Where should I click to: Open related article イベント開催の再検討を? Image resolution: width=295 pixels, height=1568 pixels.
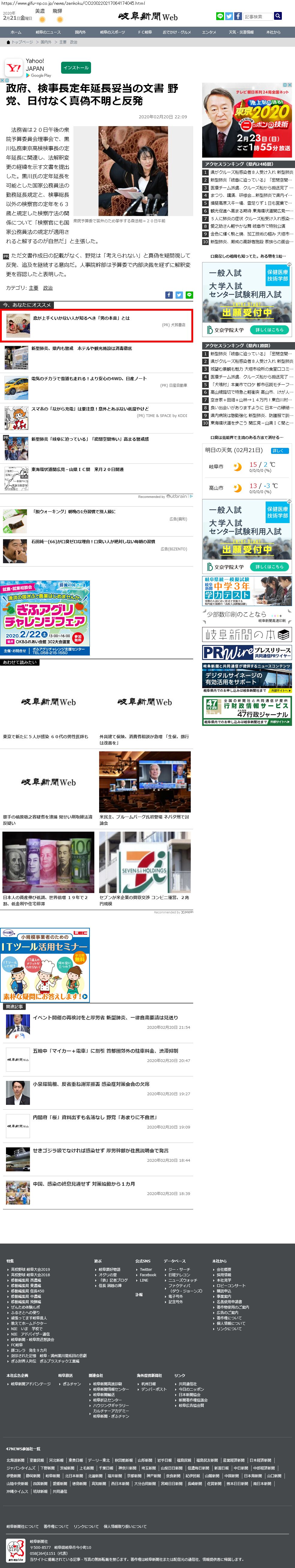pos(105,1017)
